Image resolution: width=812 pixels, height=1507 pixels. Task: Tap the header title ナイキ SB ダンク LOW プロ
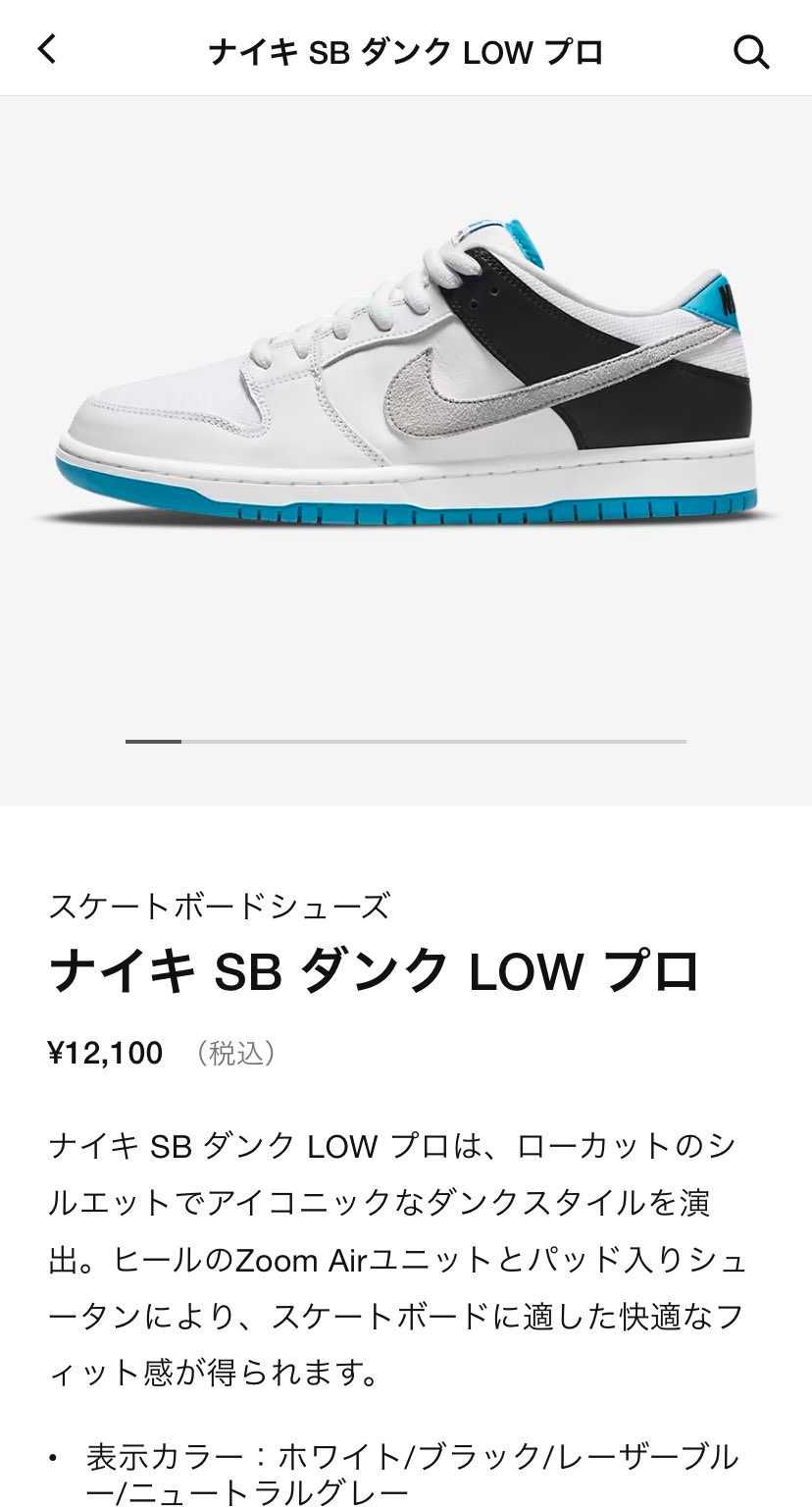coord(406,52)
